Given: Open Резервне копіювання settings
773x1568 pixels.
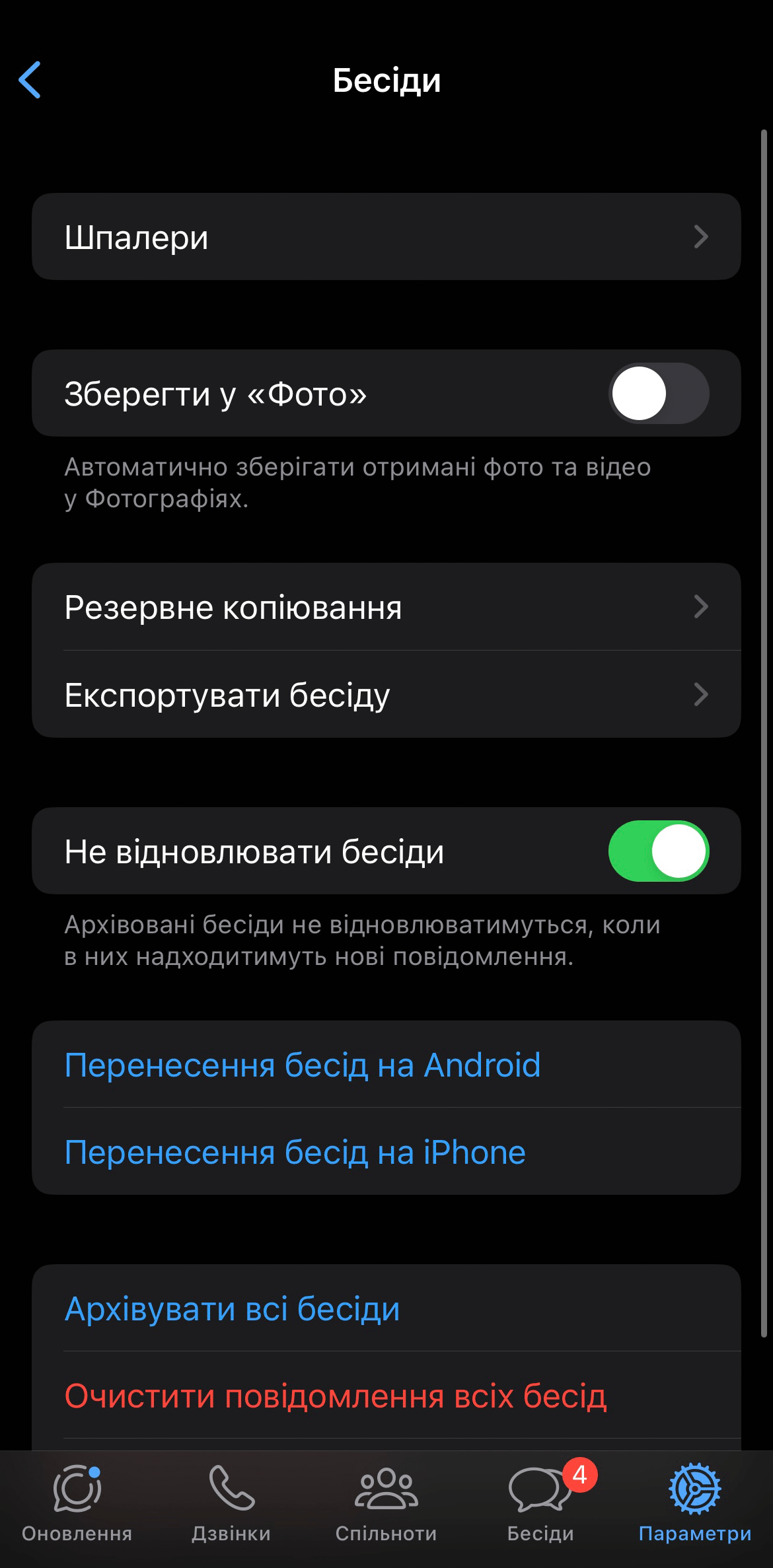Looking at the screenshot, I should (386, 607).
